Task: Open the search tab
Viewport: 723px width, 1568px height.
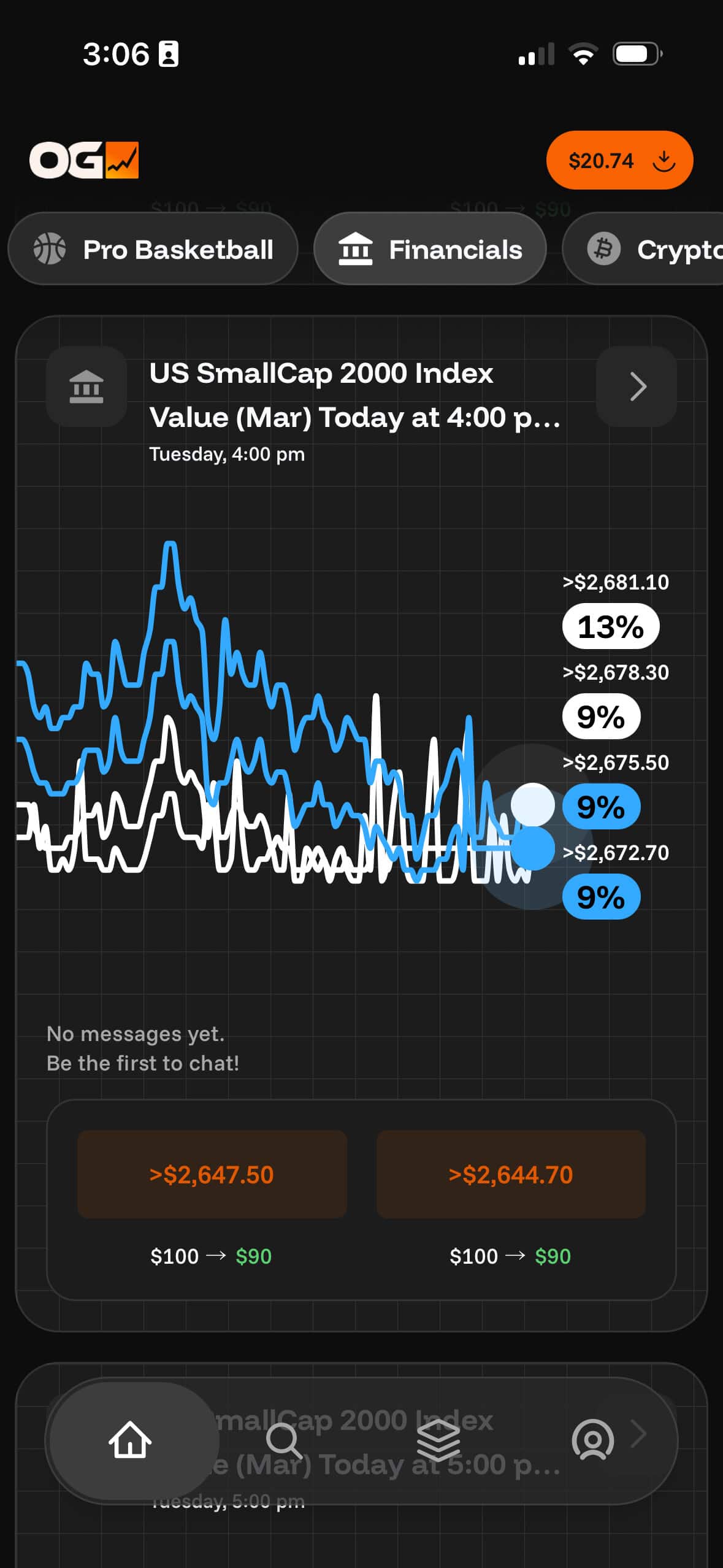Action: [x=284, y=1439]
